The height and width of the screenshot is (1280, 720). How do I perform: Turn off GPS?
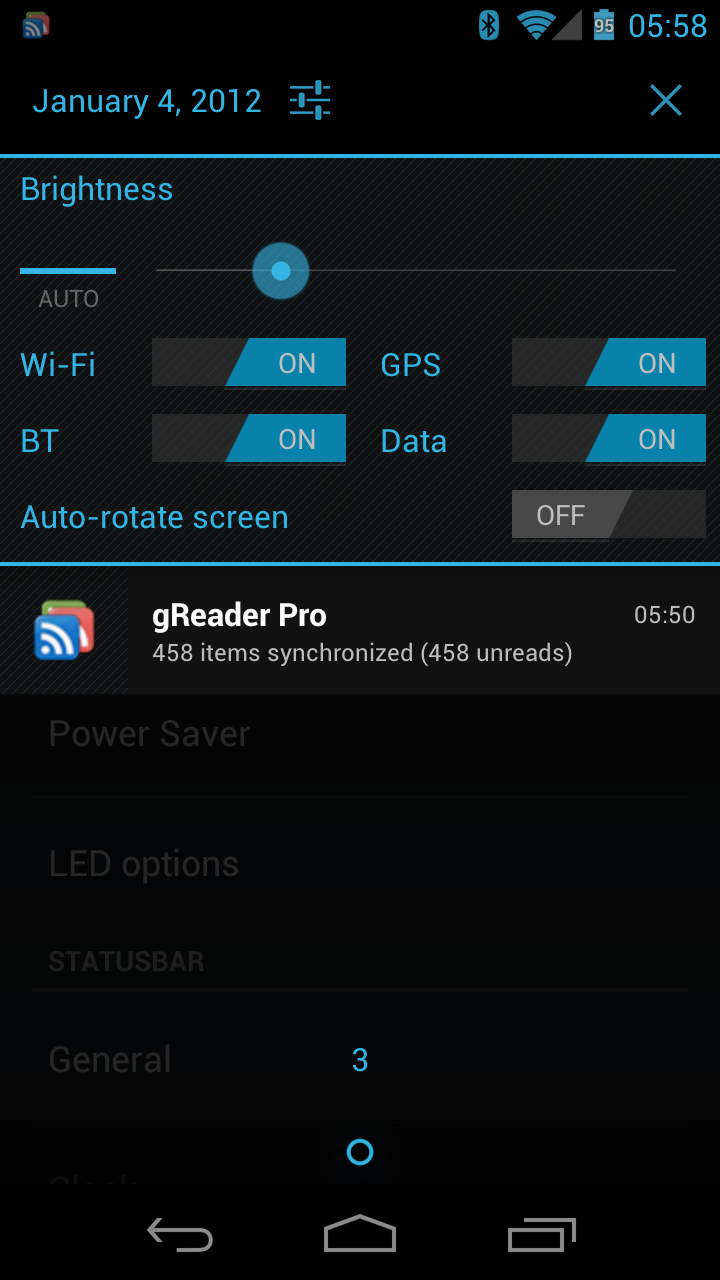(609, 363)
